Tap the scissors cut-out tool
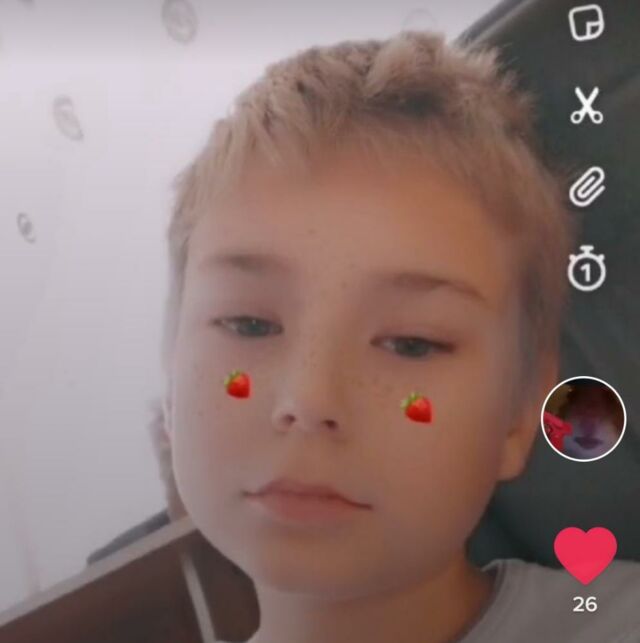 point(587,105)
